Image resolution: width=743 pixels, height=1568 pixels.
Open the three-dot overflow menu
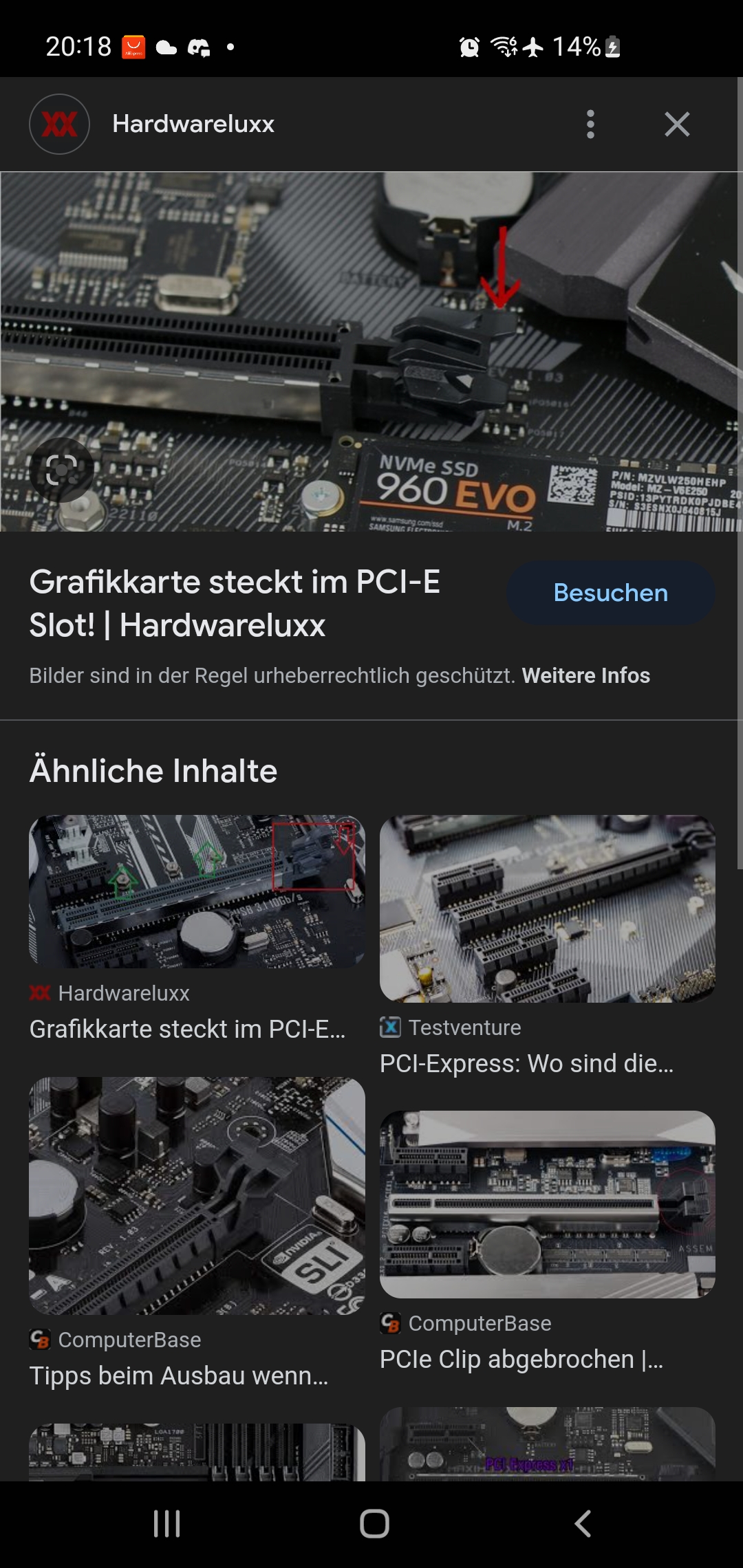coord(590,124)
